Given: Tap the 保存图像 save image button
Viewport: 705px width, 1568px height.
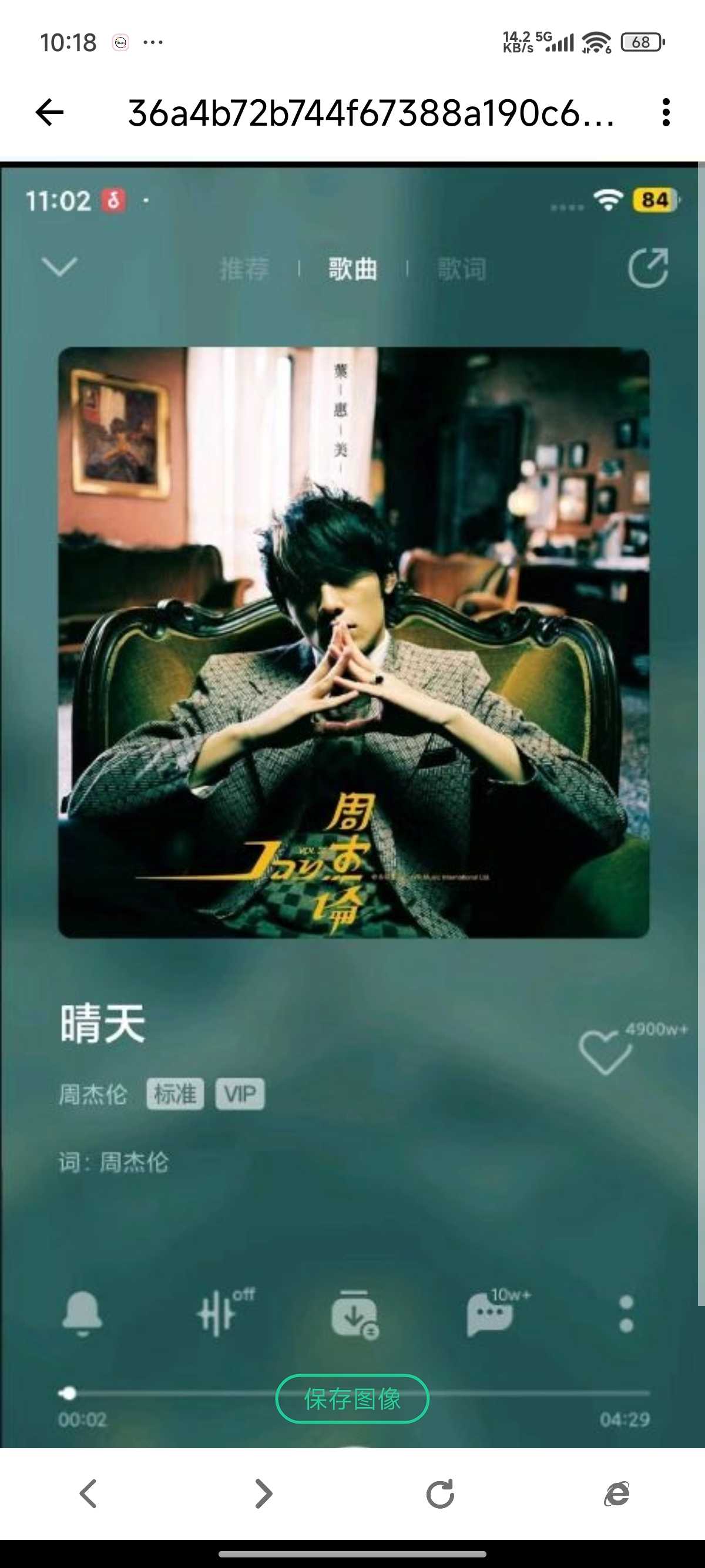Looking at the screenshot, I should [x=352, y=1398].
